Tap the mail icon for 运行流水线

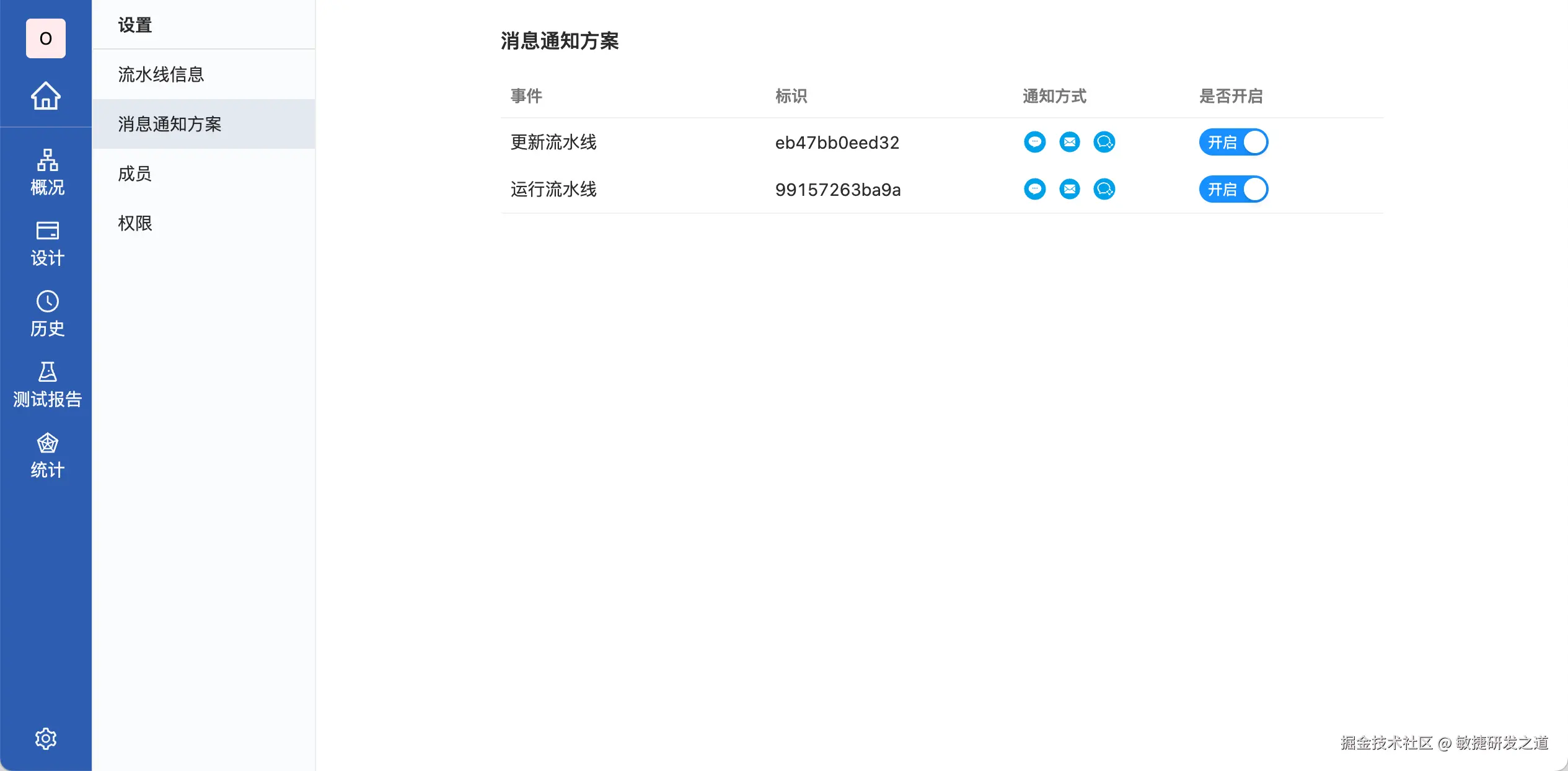[x=1070, y=189]
